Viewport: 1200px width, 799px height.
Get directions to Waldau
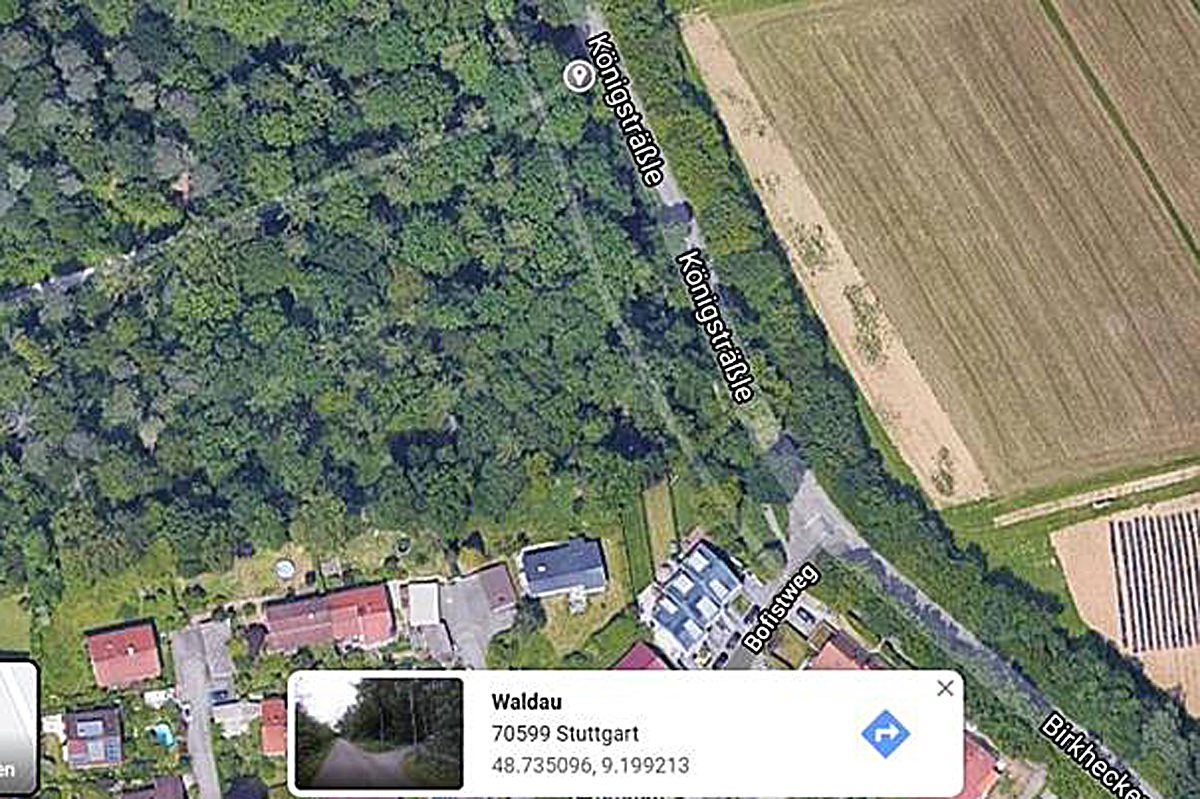(885, 734)
